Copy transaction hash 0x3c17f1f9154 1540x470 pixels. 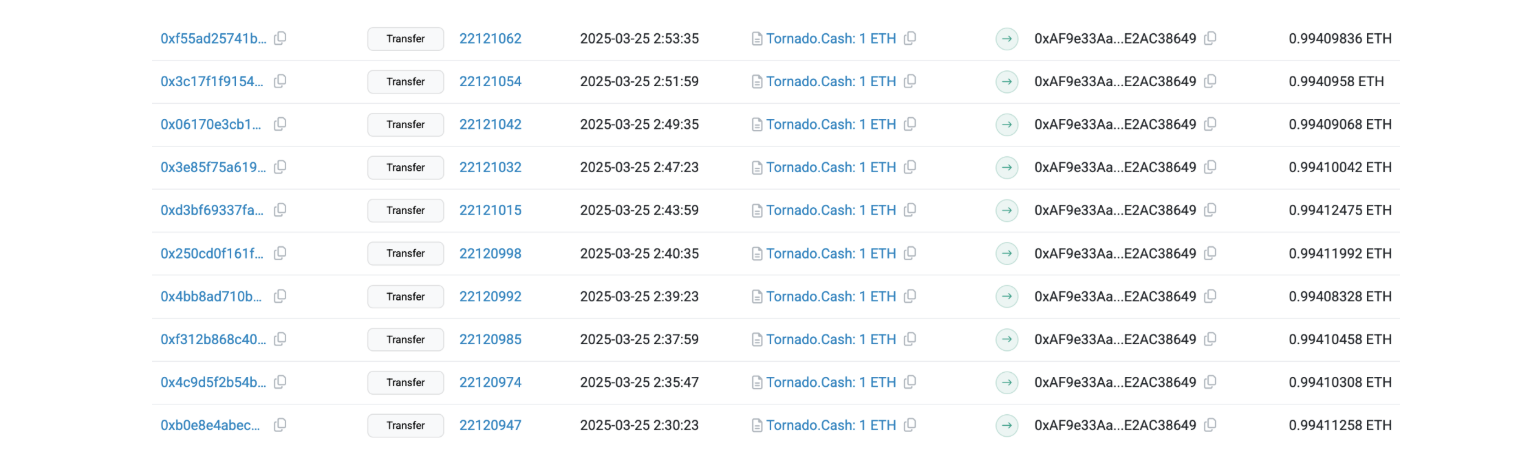[x=280, y=81]
